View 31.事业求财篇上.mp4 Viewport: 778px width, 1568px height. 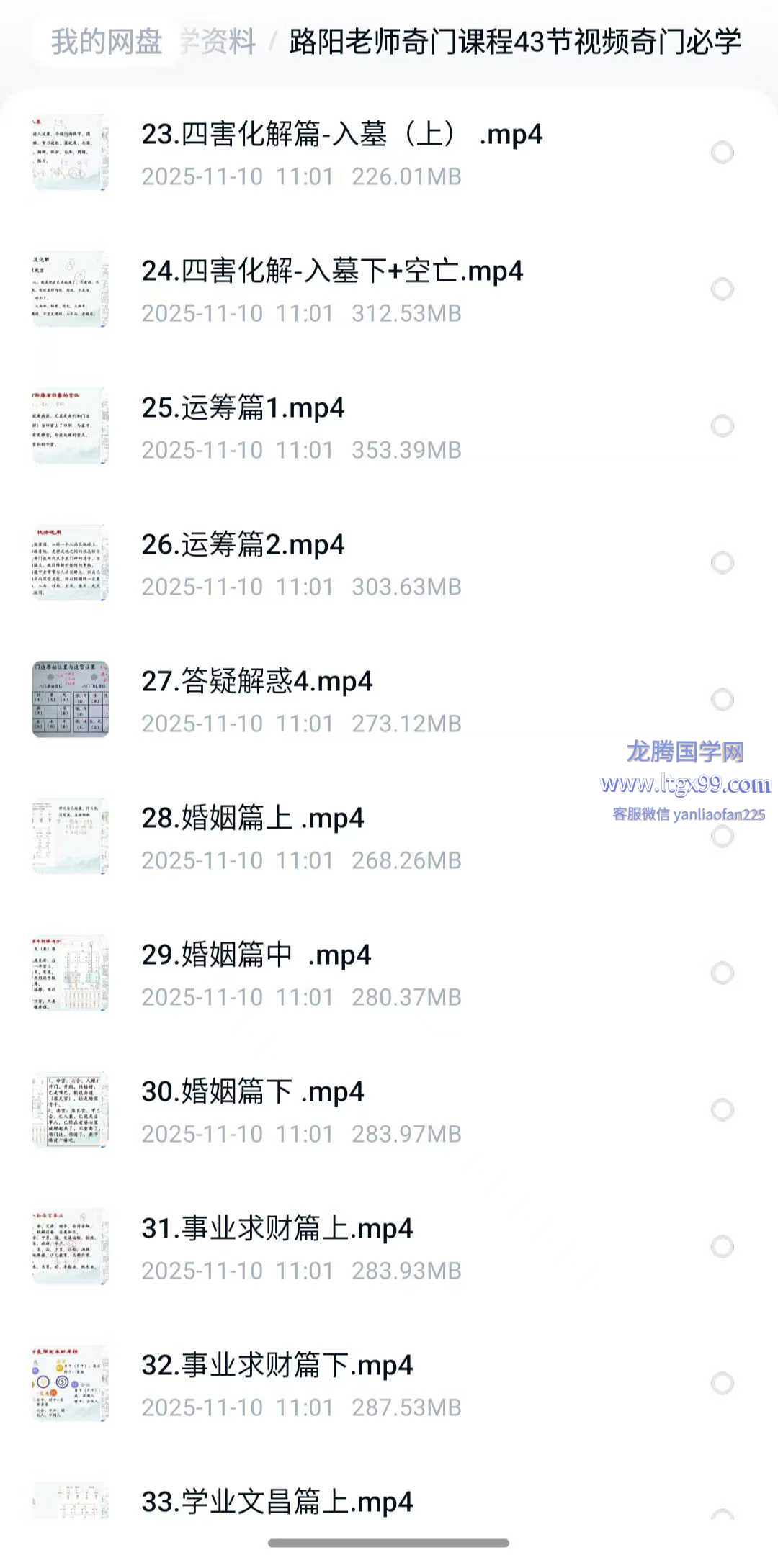(x=277, y=1229)
